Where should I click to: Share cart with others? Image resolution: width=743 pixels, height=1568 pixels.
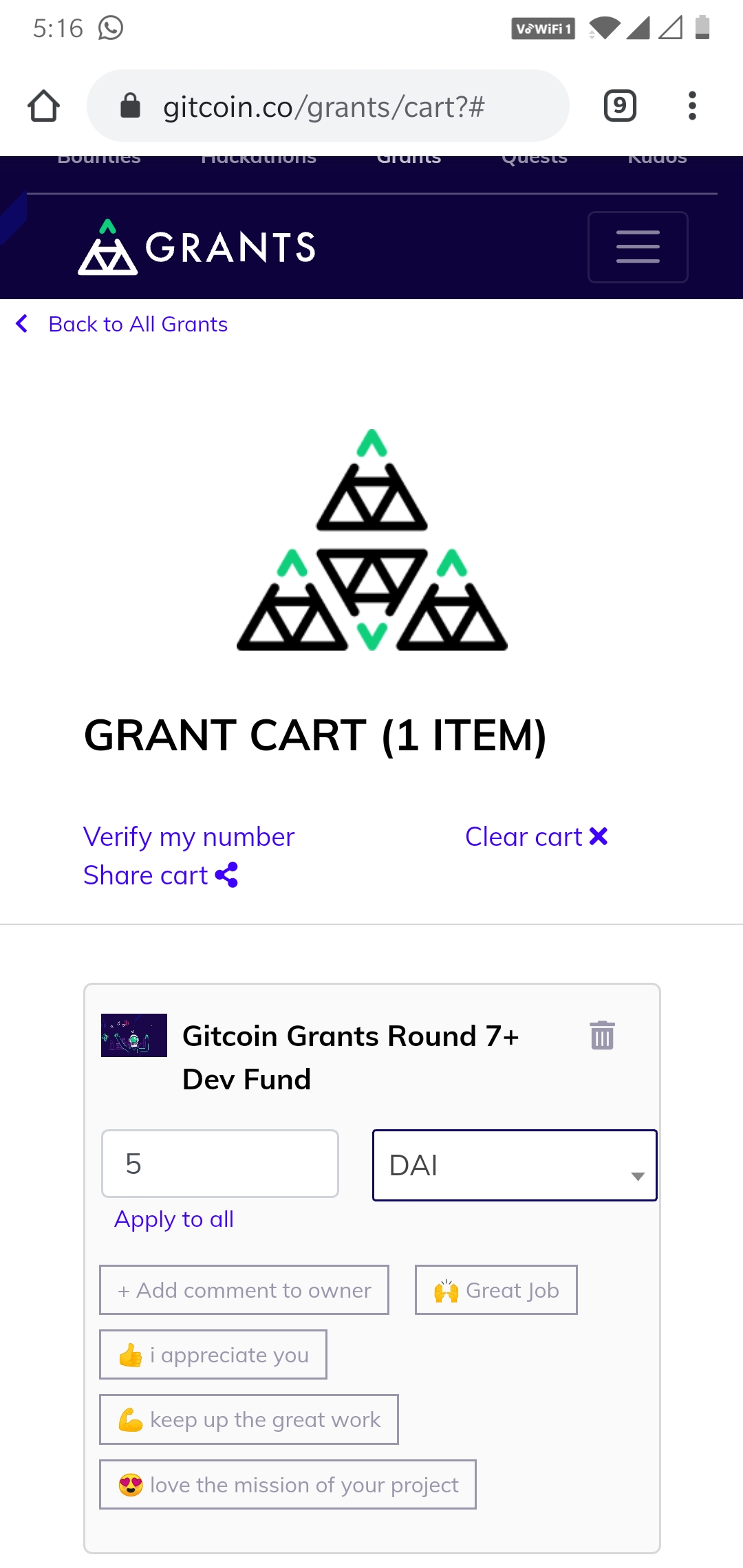pos(160,875)
